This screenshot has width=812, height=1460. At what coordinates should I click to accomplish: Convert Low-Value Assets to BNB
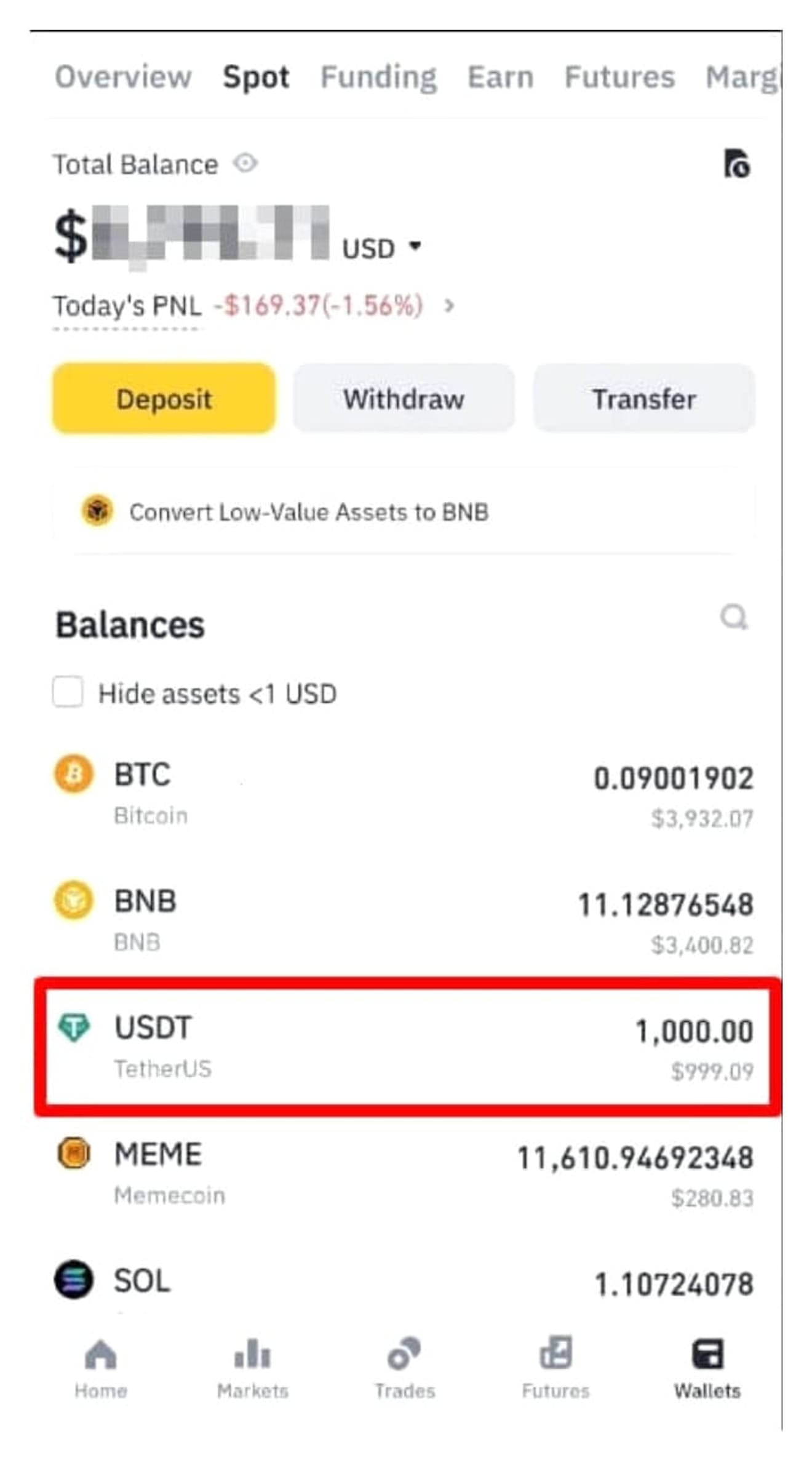tap(309, 512)
